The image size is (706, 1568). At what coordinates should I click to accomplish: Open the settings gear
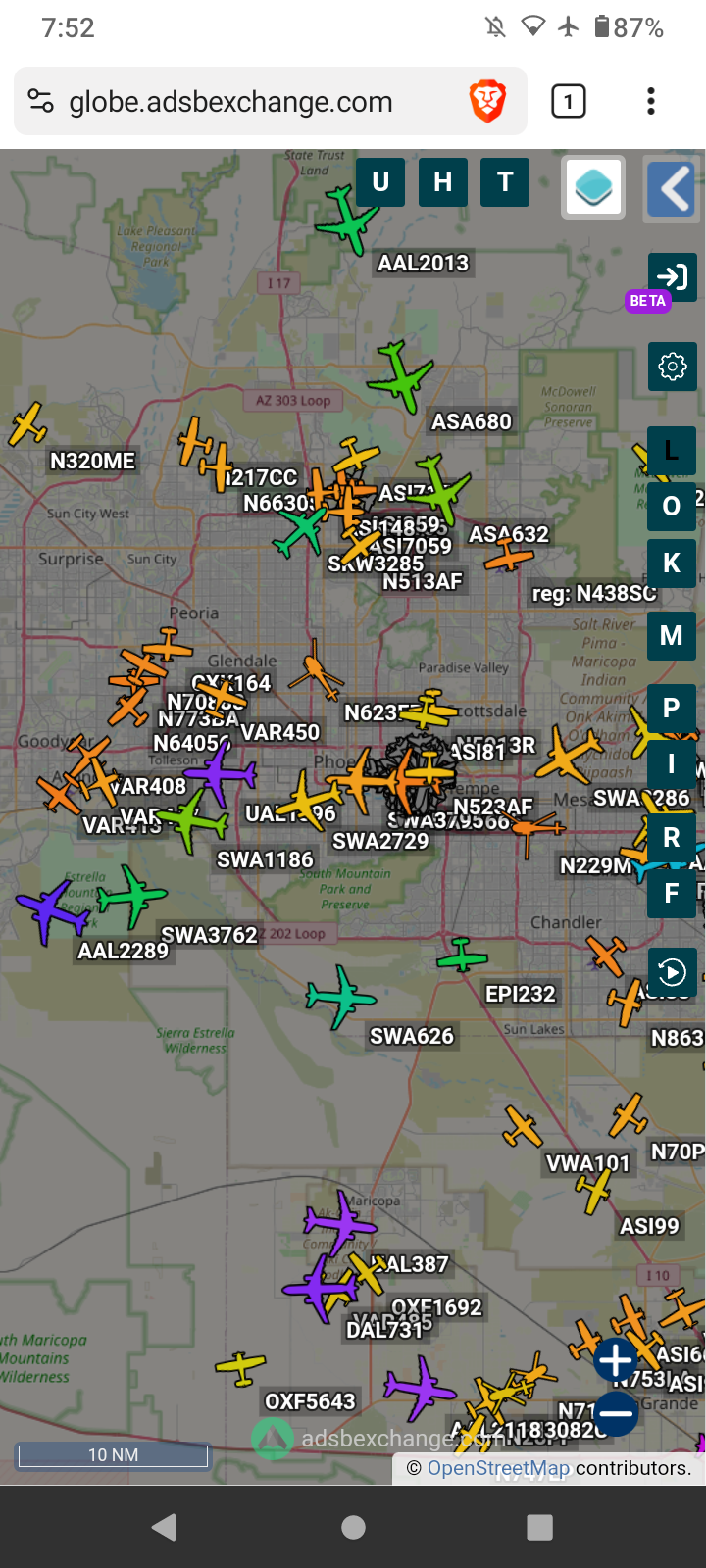click(x=673, y=367)
